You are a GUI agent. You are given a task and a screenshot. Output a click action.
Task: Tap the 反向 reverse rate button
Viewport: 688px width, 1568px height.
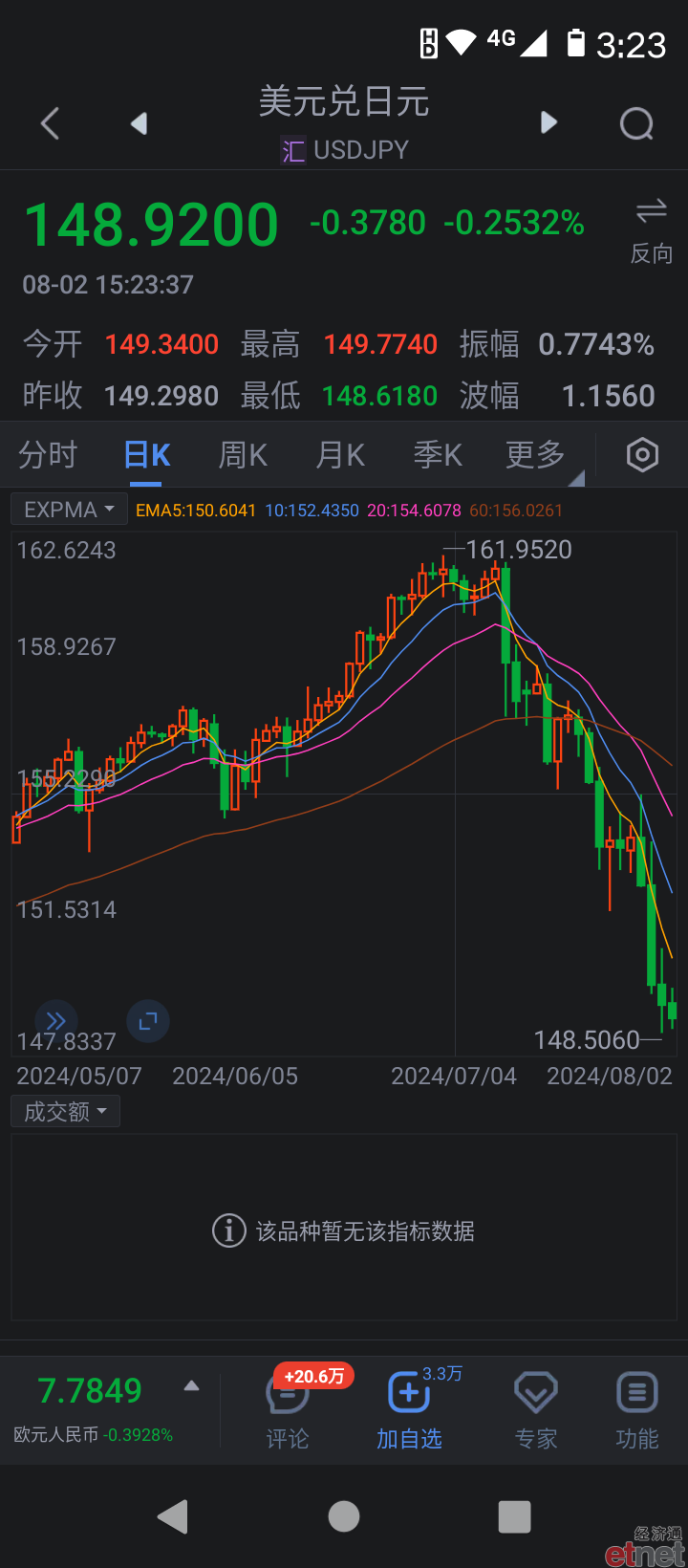coord(652,231)
